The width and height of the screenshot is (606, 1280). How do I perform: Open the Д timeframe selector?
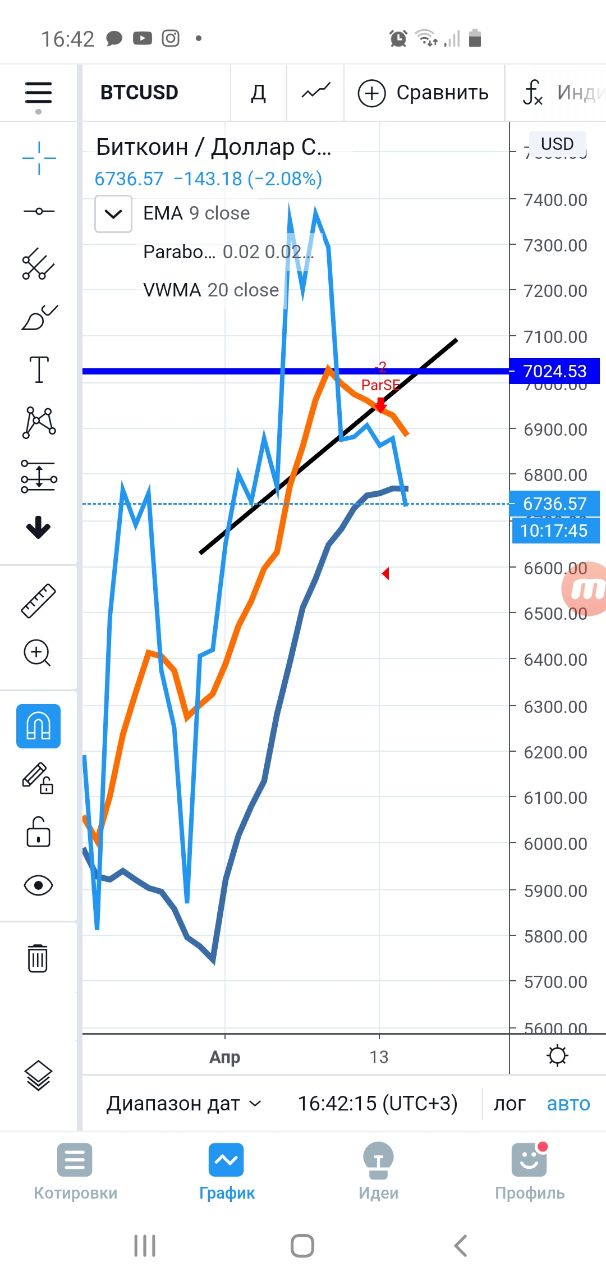click(258, 93)
